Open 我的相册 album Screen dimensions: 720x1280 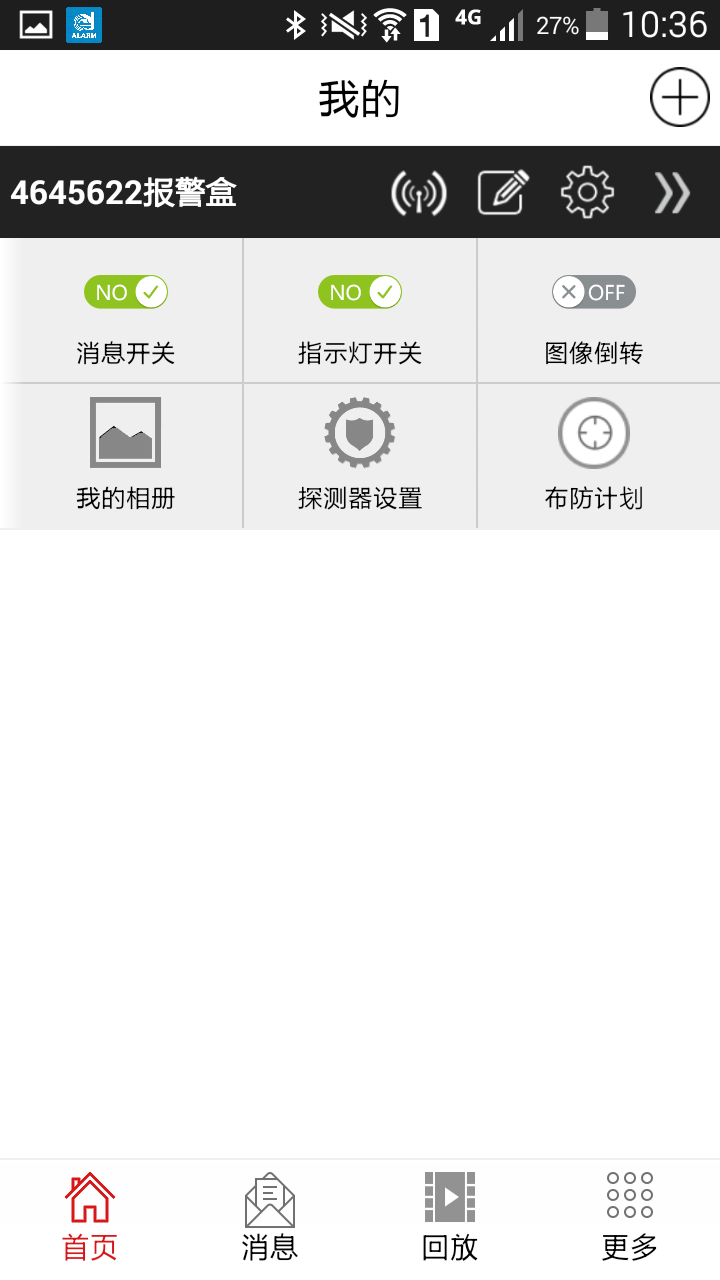(x=125, y=455)
